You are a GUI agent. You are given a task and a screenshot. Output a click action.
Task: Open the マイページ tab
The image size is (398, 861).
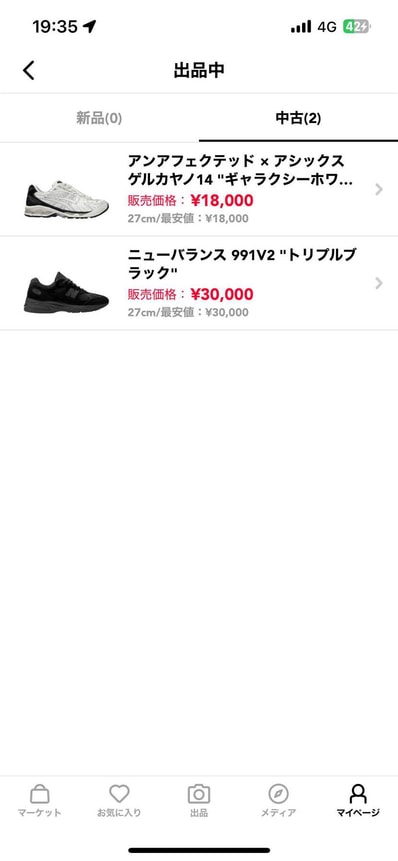coord(358,801)
